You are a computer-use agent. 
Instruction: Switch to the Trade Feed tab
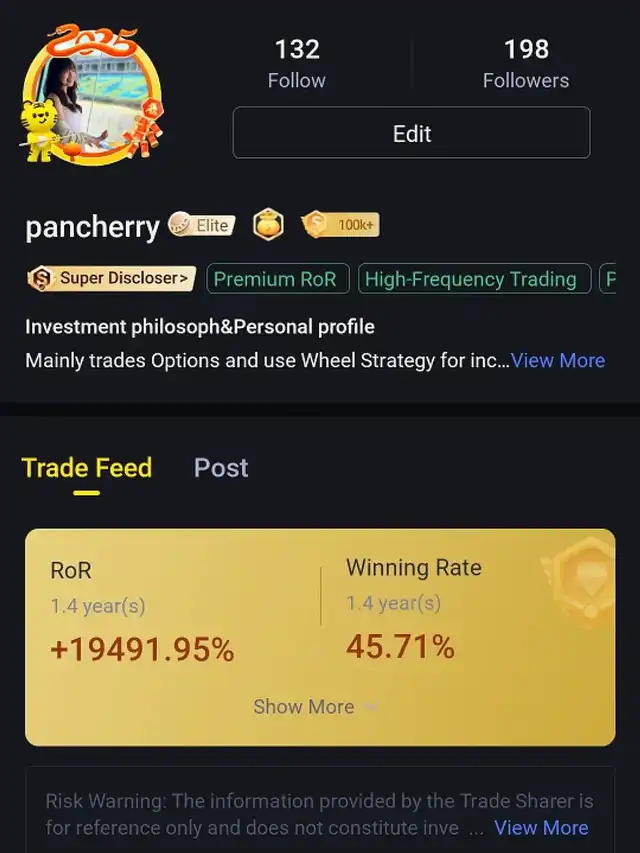coord(87,467)
